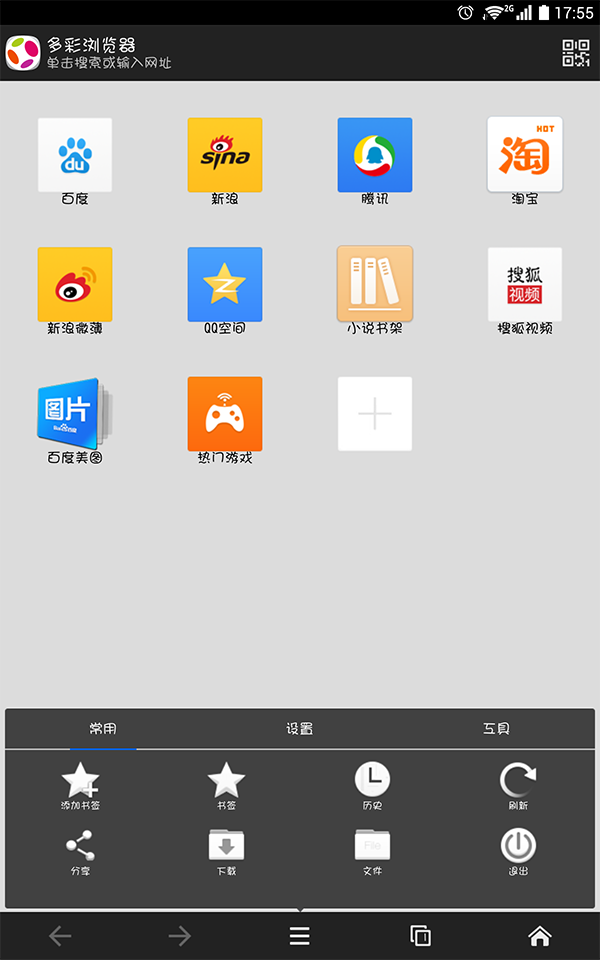Open the QR code scanner
The width and height of the screenshot is (600, 960).
tap(575, 53)
